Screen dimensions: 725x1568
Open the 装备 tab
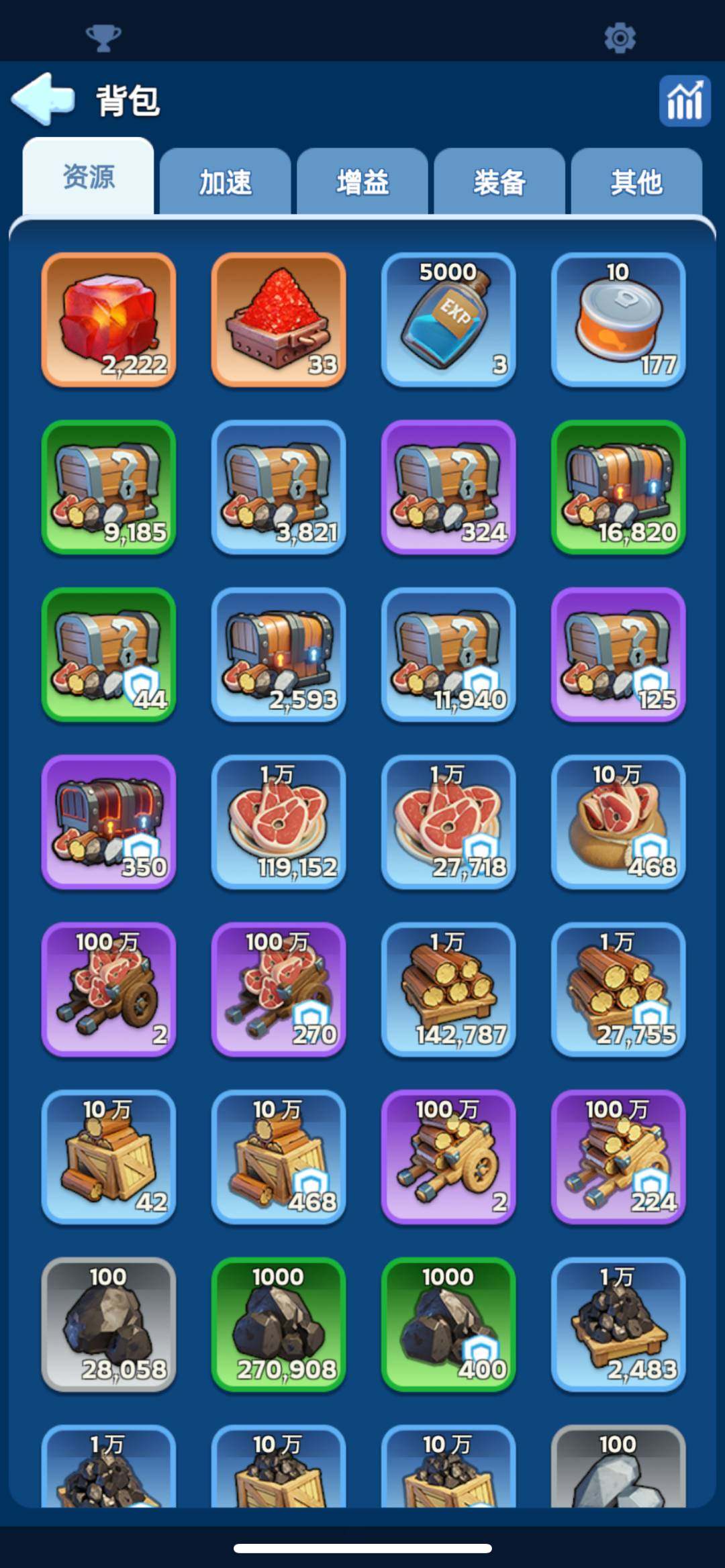click(x=499, y=182)
